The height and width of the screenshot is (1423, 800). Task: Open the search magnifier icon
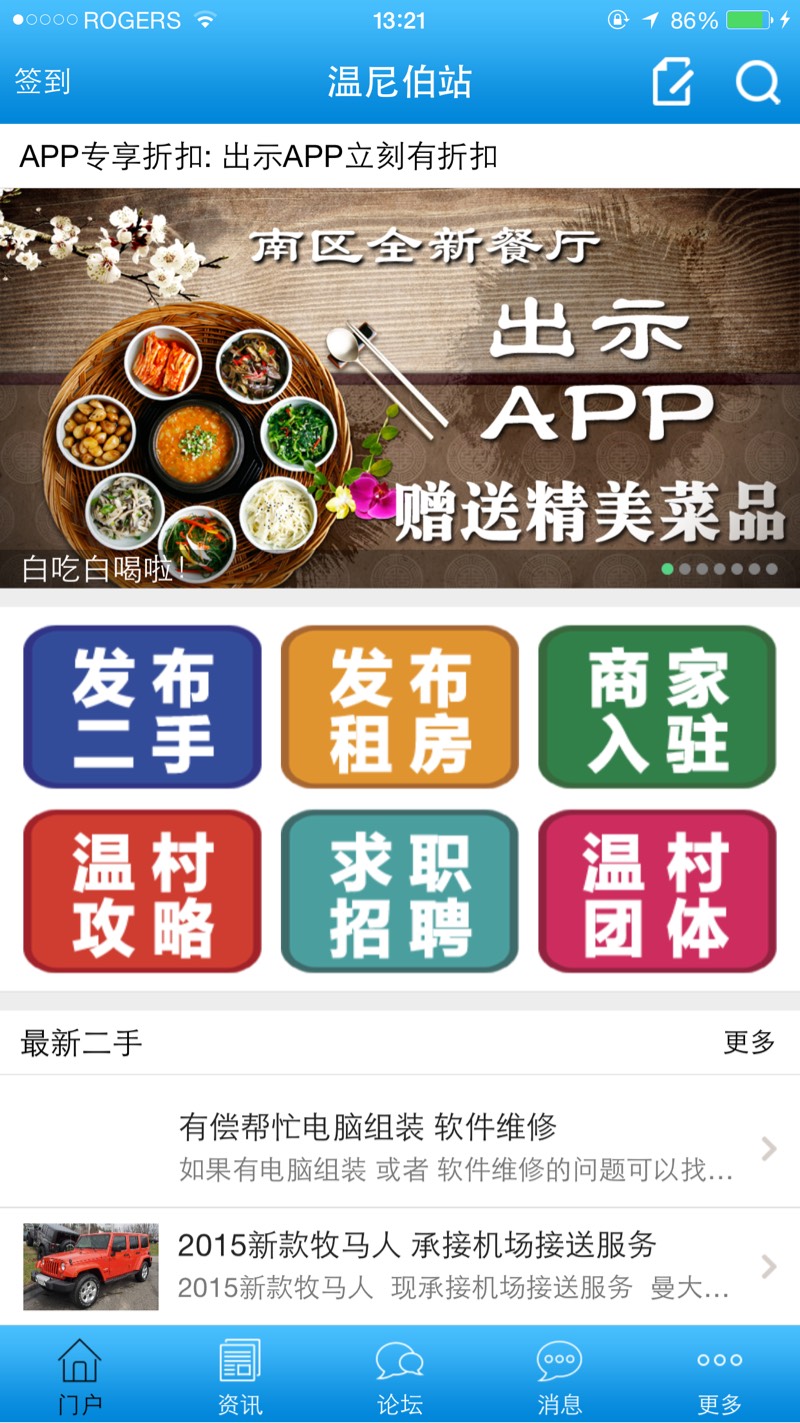[x=757, y=82]
